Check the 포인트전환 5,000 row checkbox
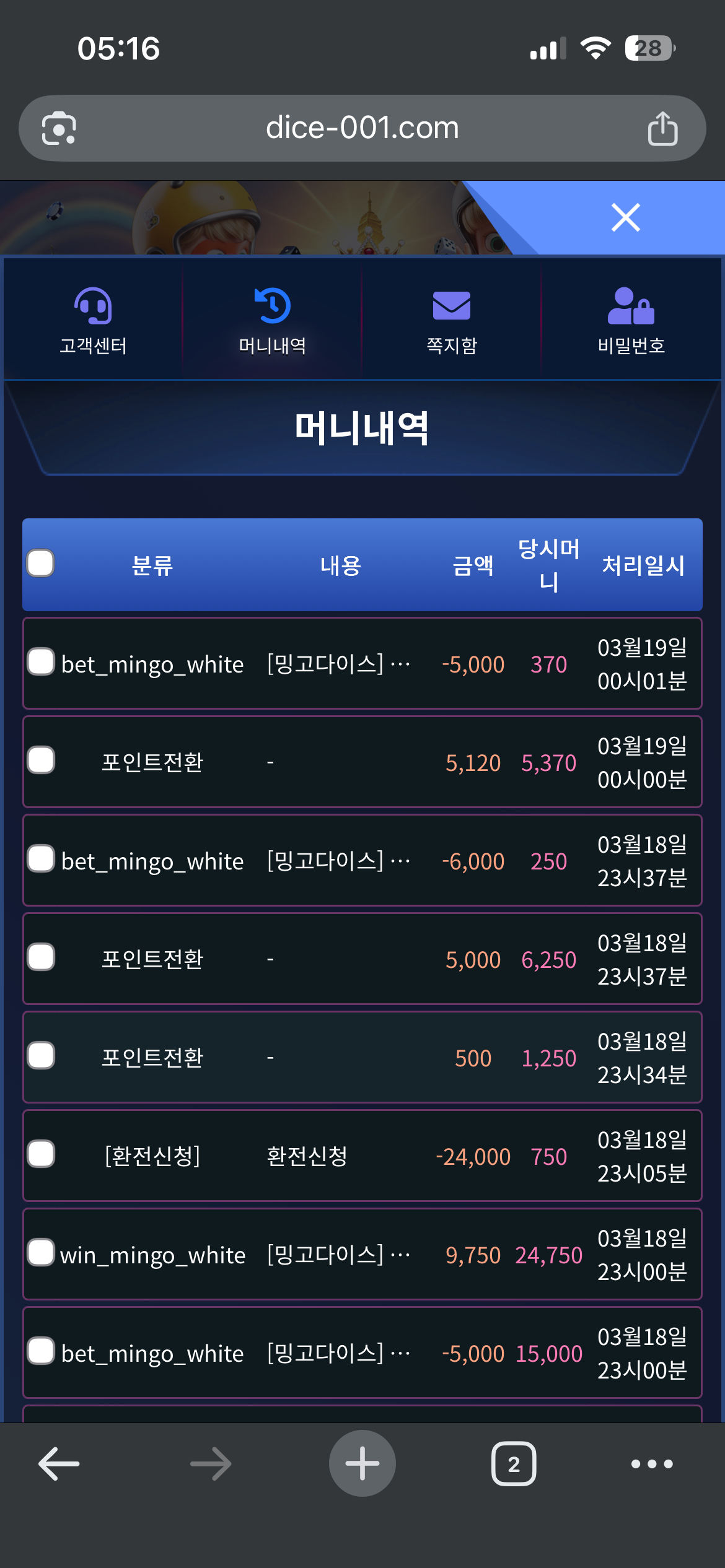The image size is (725, 1568). pos(41,957)
